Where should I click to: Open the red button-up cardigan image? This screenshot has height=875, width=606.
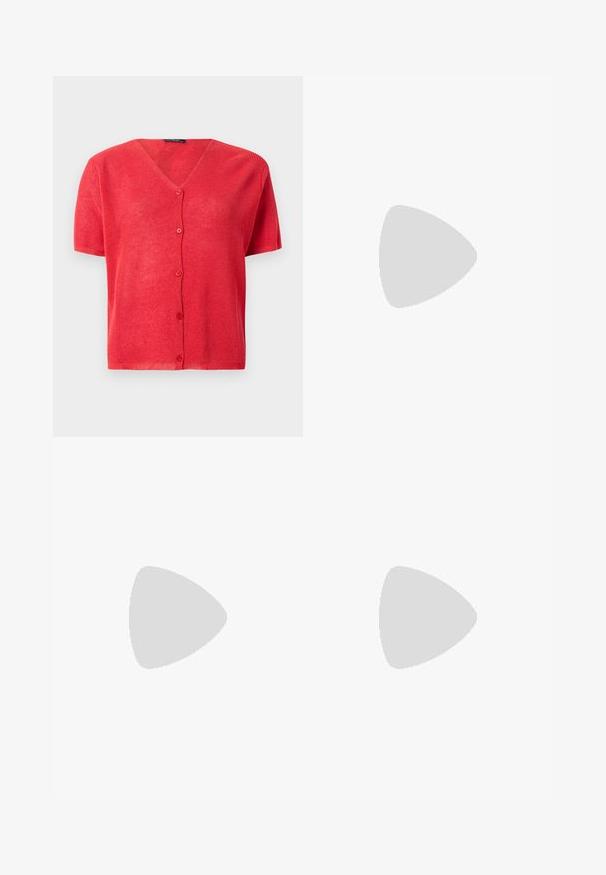[177, 256]
